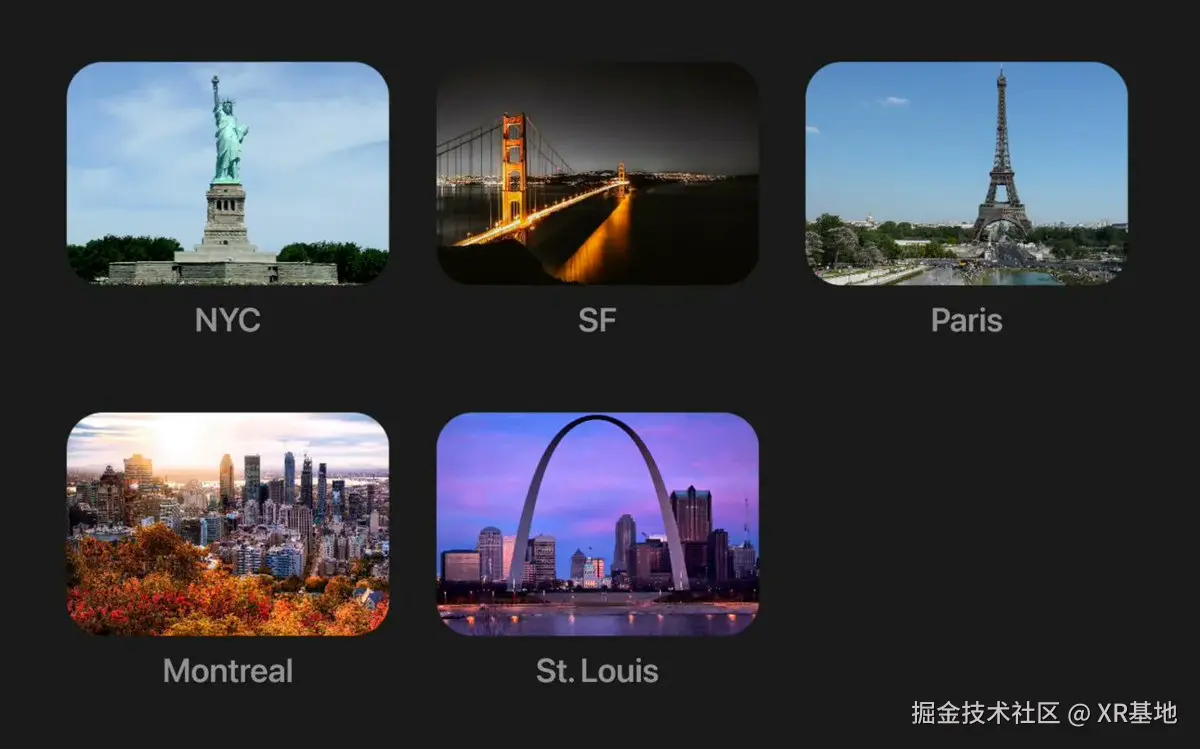
Task: Tap the St. Louis Gateway Arch card
Action: pos(597,524)
